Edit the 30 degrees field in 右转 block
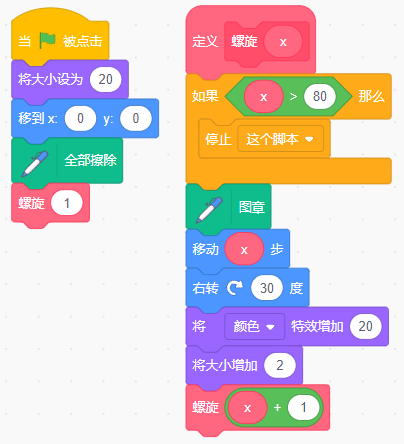404x444 pixels. click(x=267, y=288)
